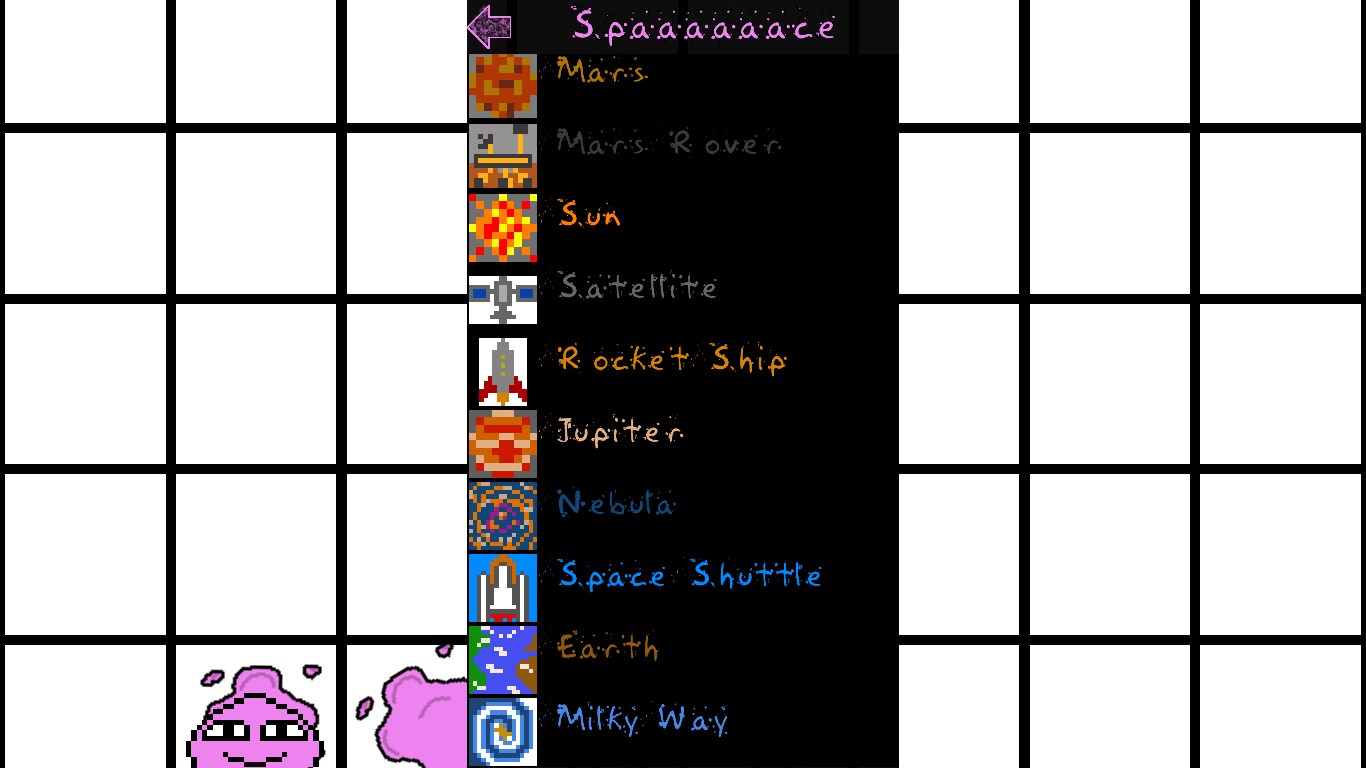Select the Mars entry
Viewport: 1366px width, 768px height.
600,72
